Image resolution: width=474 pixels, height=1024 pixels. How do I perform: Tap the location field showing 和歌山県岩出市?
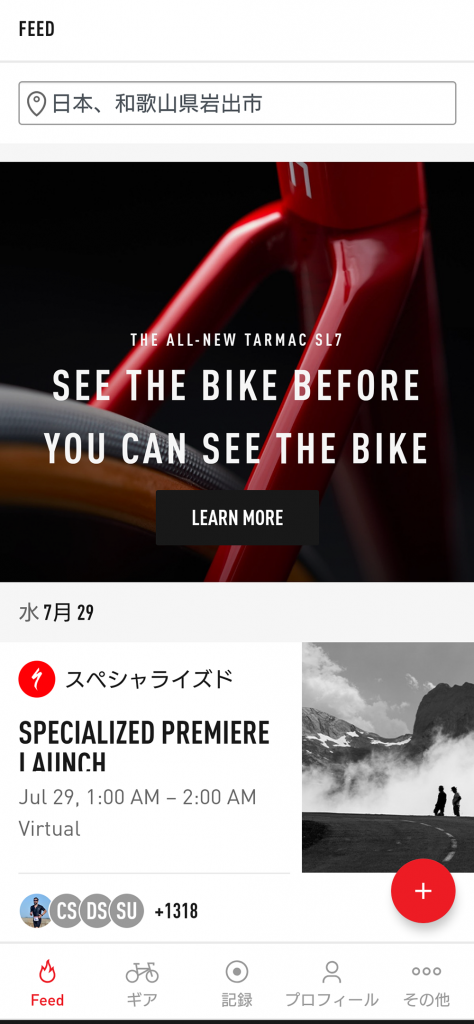point(237,103)
